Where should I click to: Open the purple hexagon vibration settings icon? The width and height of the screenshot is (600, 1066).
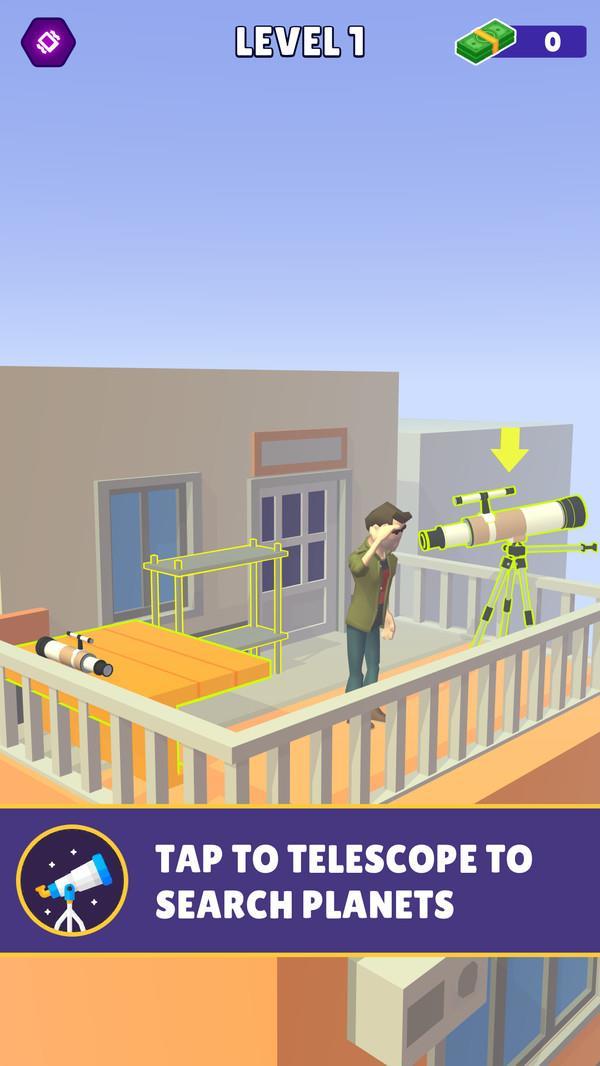point(48,41)
